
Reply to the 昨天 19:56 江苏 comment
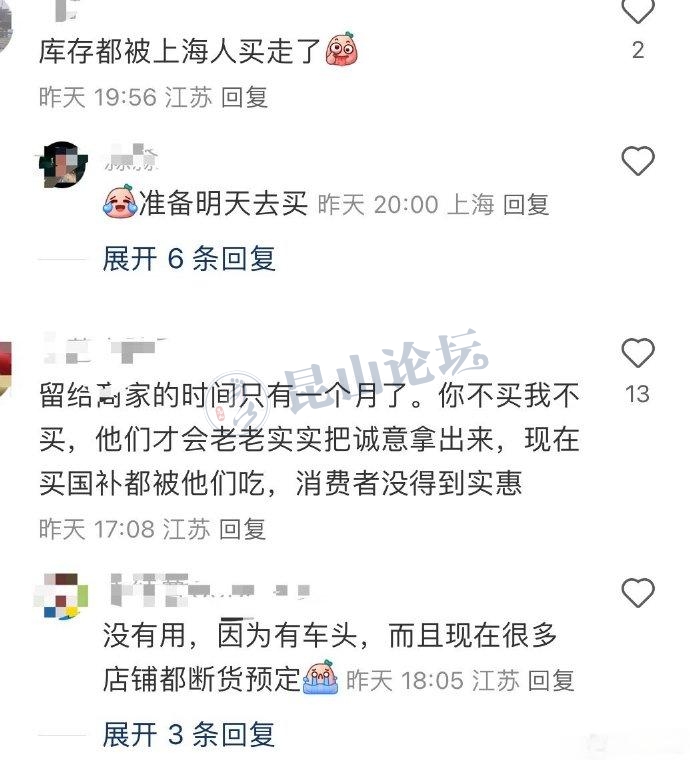coord(245,98)
